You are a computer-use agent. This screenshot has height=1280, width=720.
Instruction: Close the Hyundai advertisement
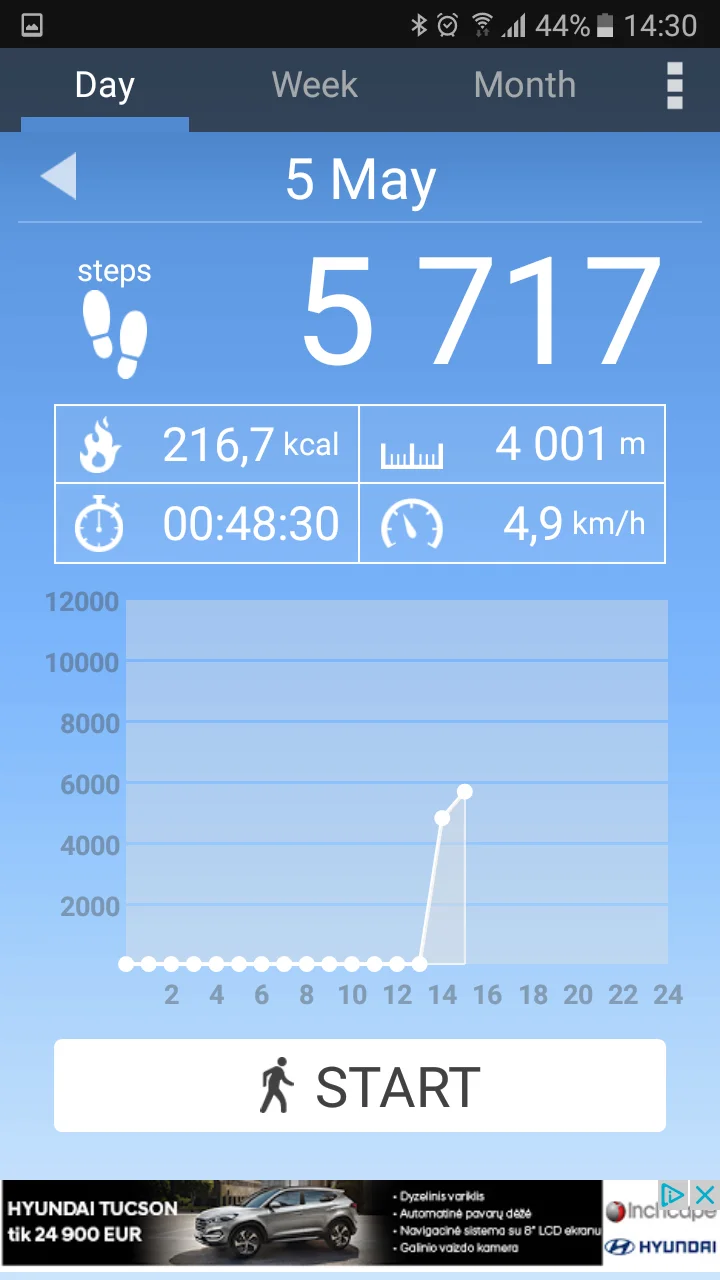pyautogui.click(x=705, y=1194)
